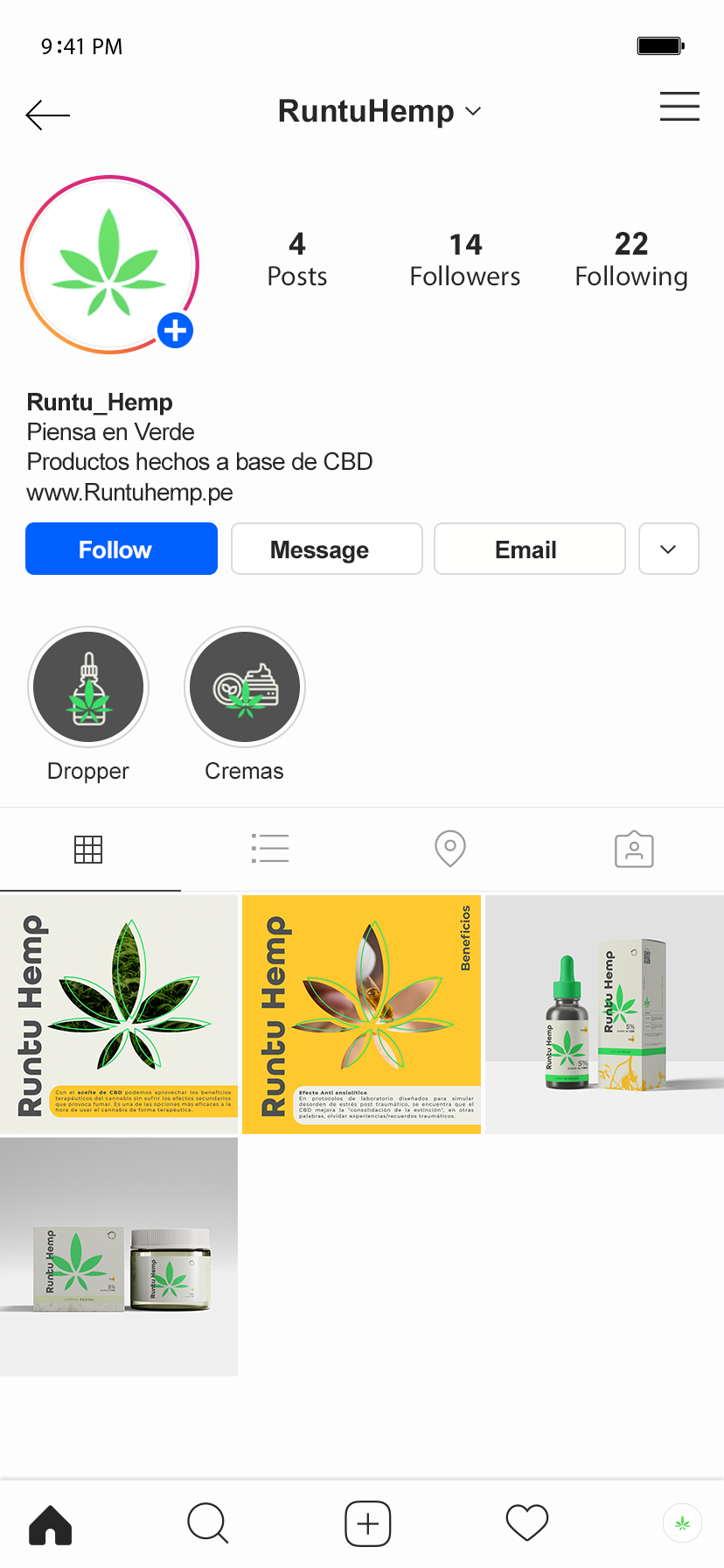Image resolution: width=724 pixels, height=1568 pixels.
Task: Open the cream jar product post
Action: click(x=119, y=1256)
